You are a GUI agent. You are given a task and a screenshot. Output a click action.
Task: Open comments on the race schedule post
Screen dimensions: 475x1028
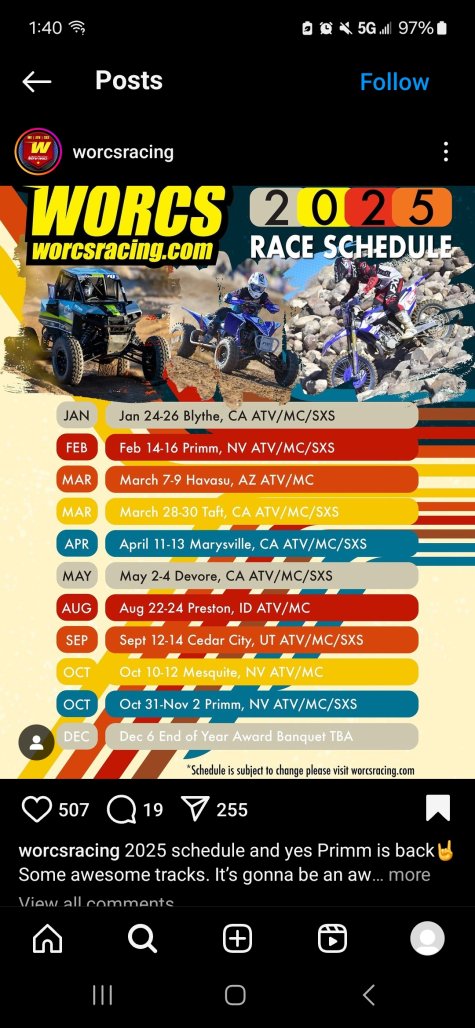(121, 809)
